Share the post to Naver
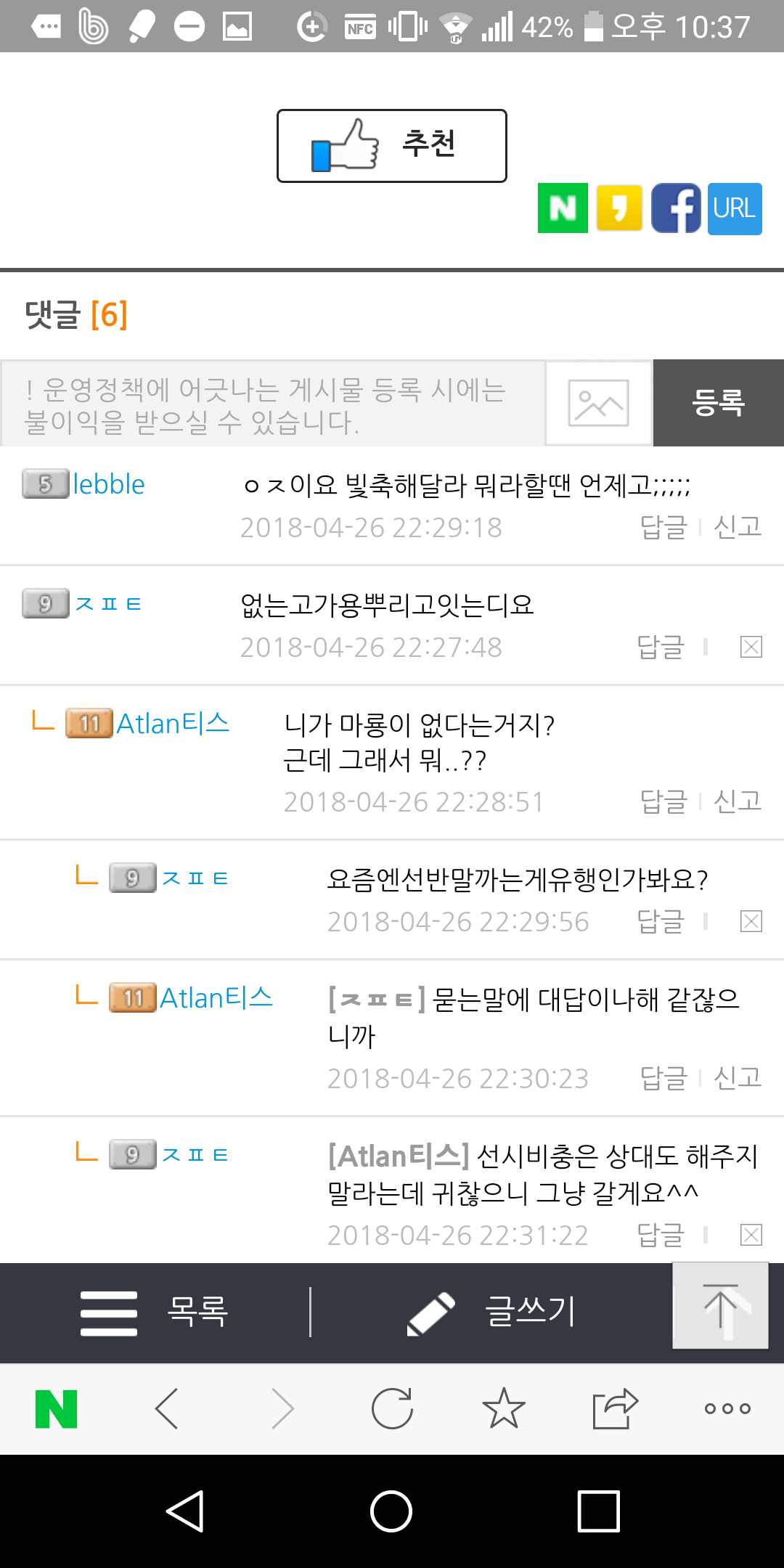Viewport: 784px width, 1568px height. (x=563, y=208)
